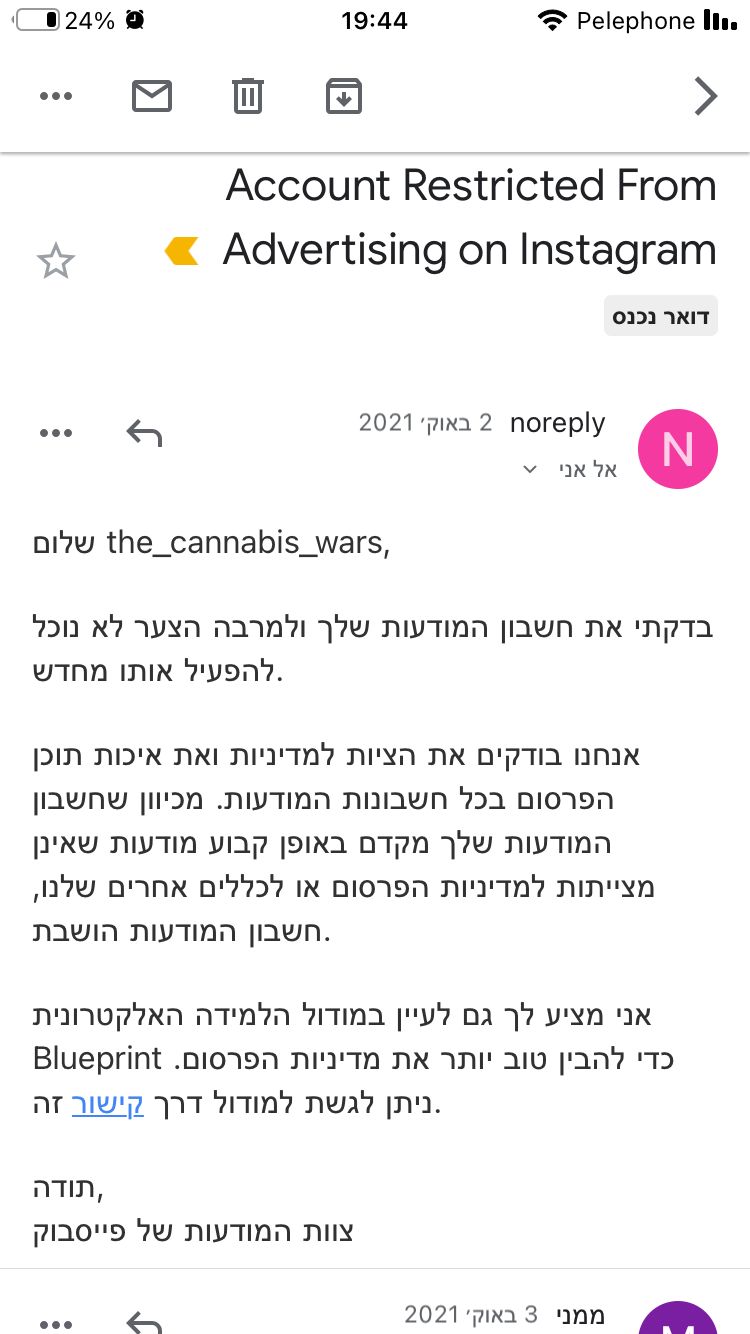Open more options for noreply message
Viewport: 750px width, 1334px height.
coord(56,433)
